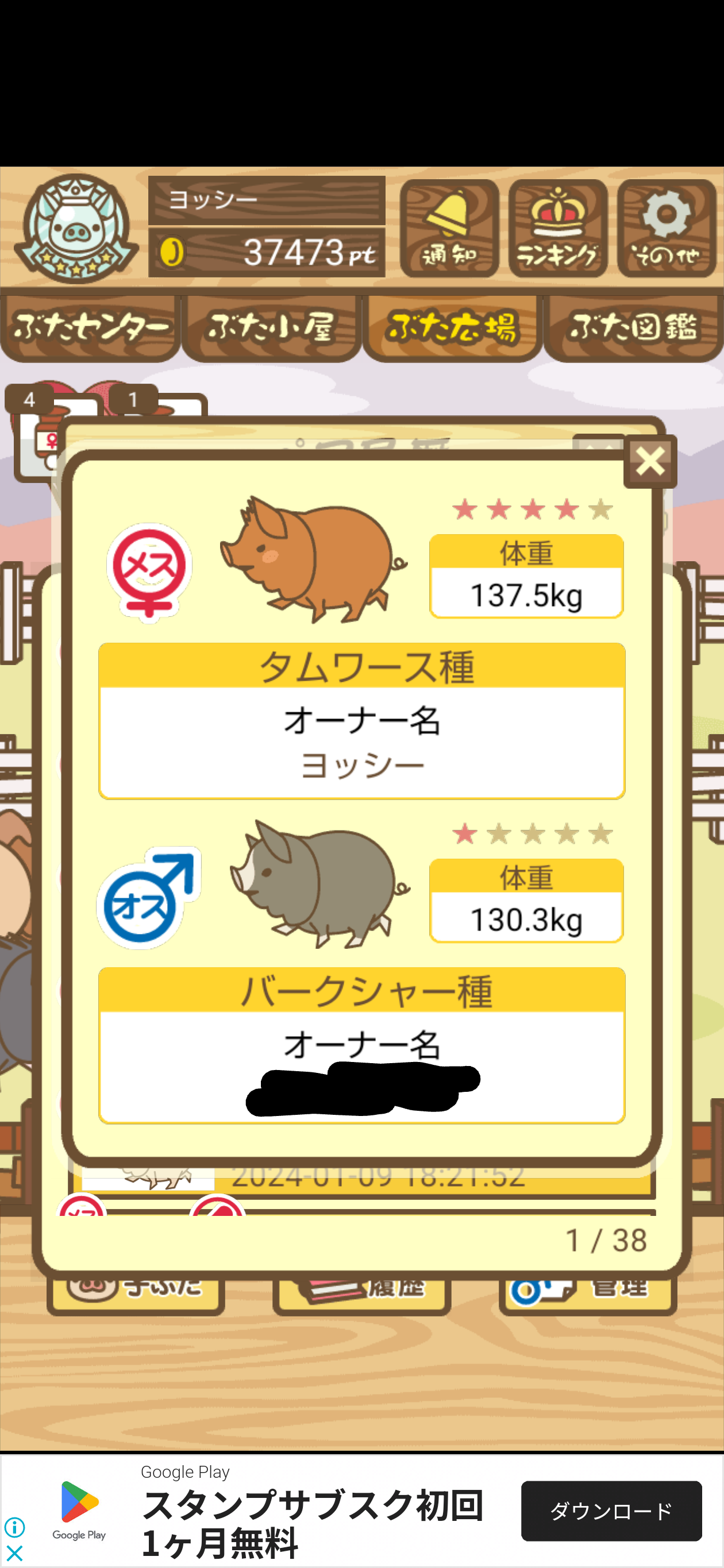Close the pig pair details popup
The height and width of the screenshot is (1568, 724).
(x=650, y=461)
